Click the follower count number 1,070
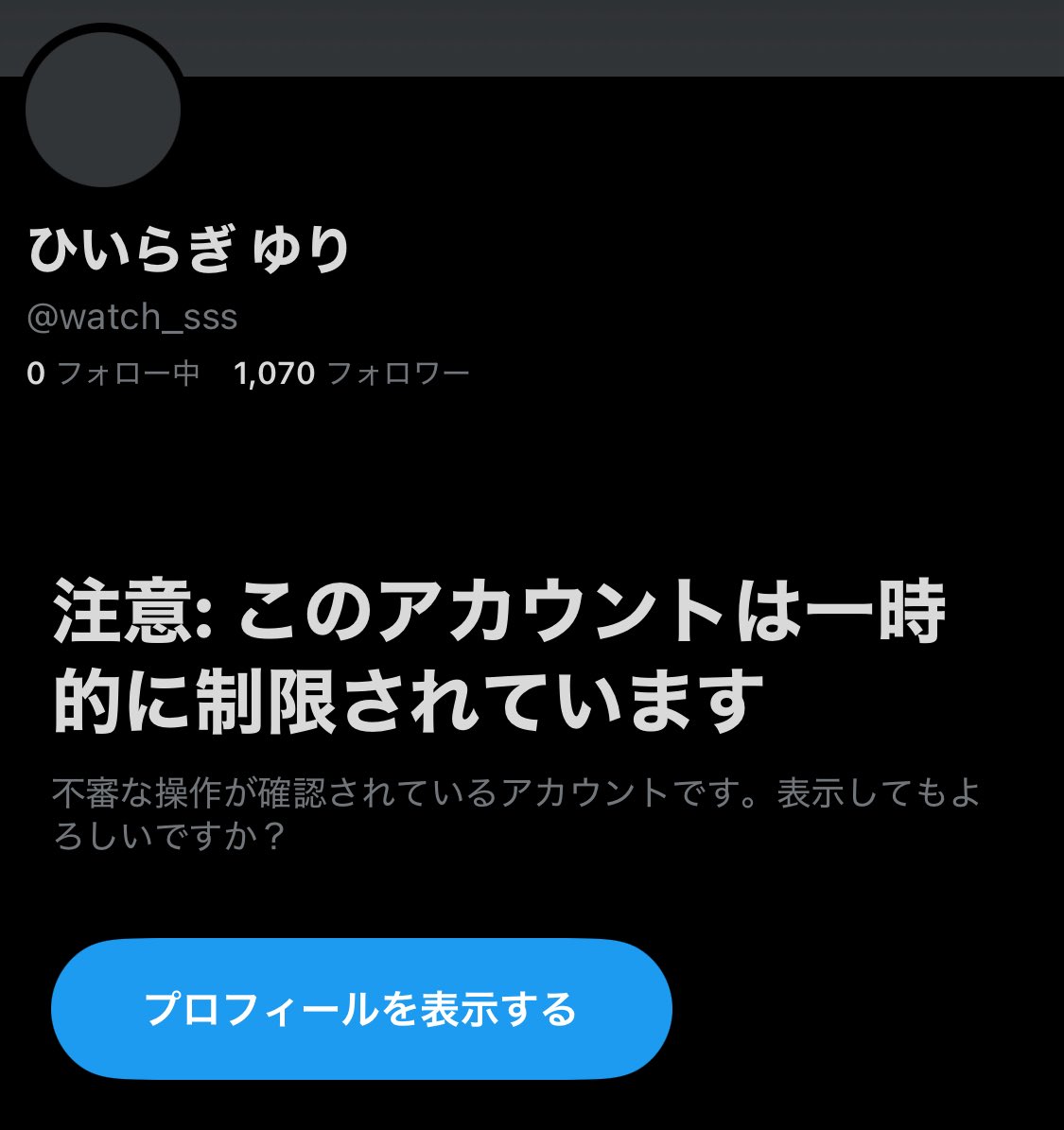 [272, 373]
